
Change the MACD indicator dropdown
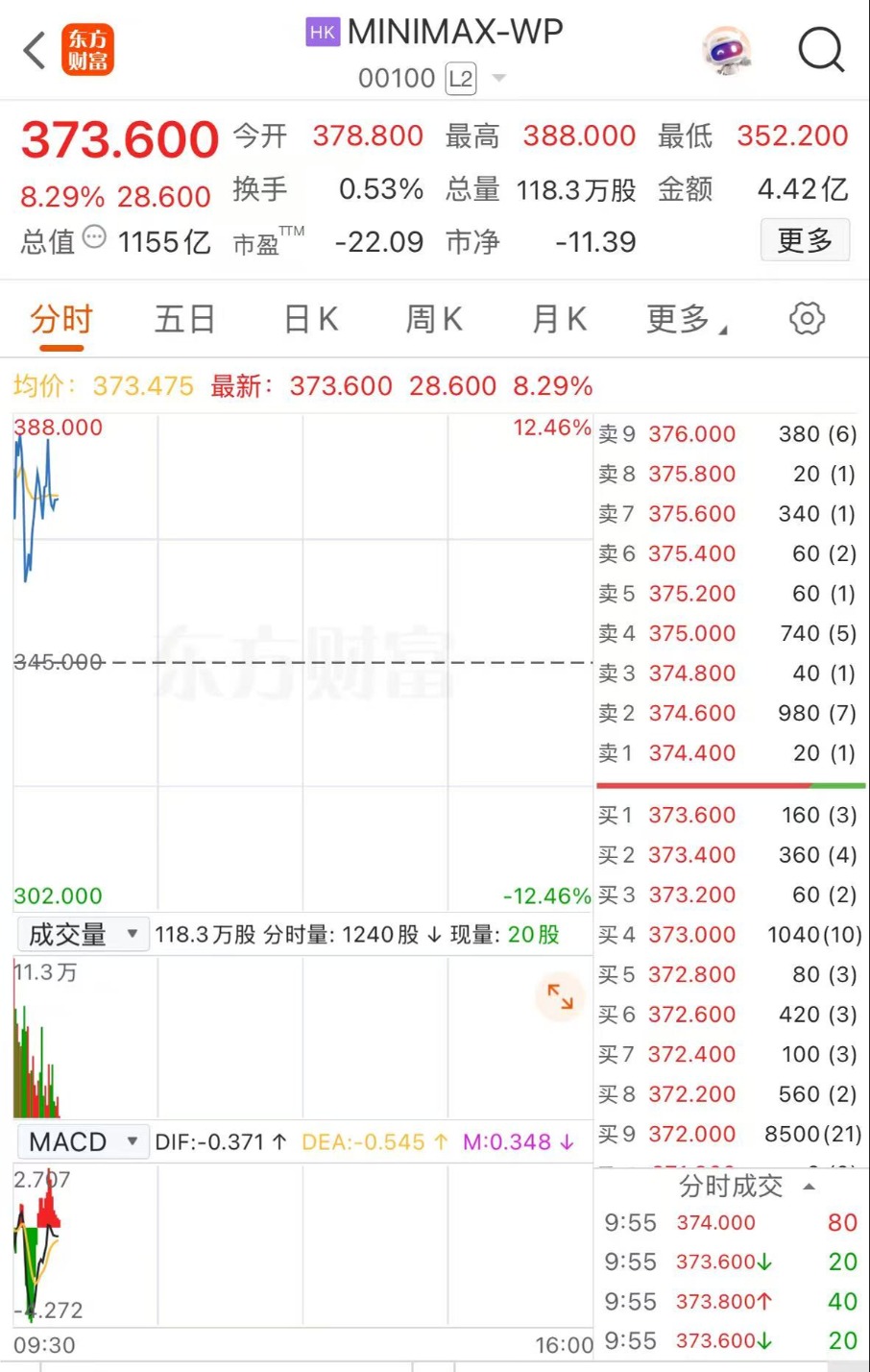click(x=84, y=1141)
